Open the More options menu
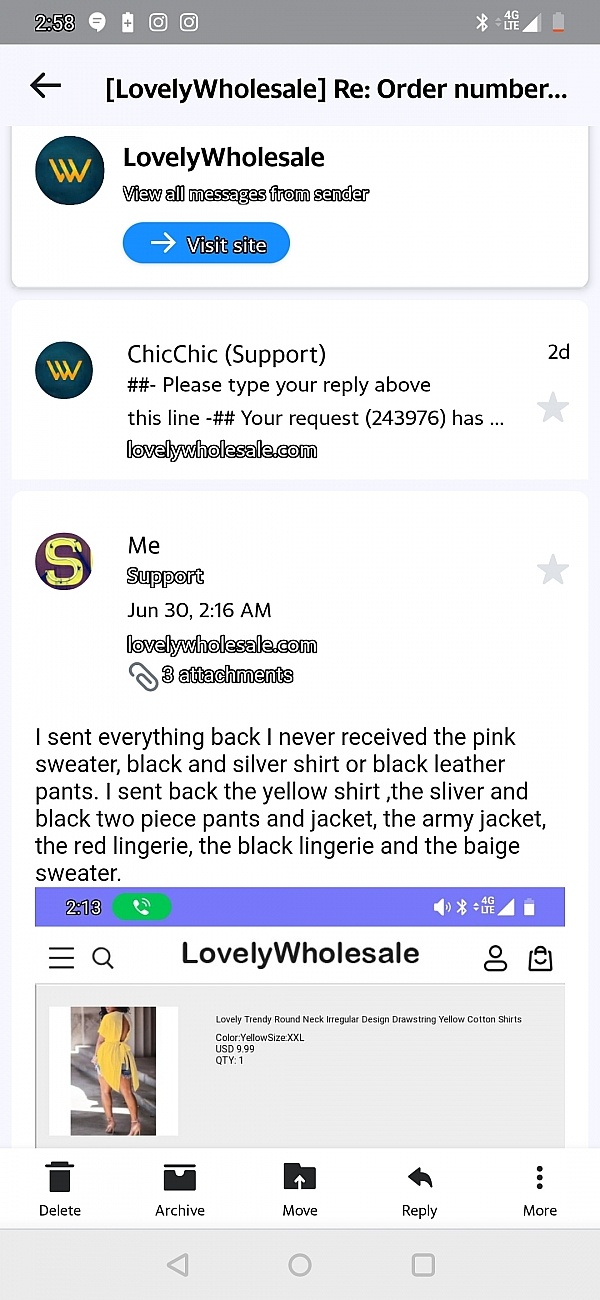600x1300 pixels. [x=539, y=1188]
